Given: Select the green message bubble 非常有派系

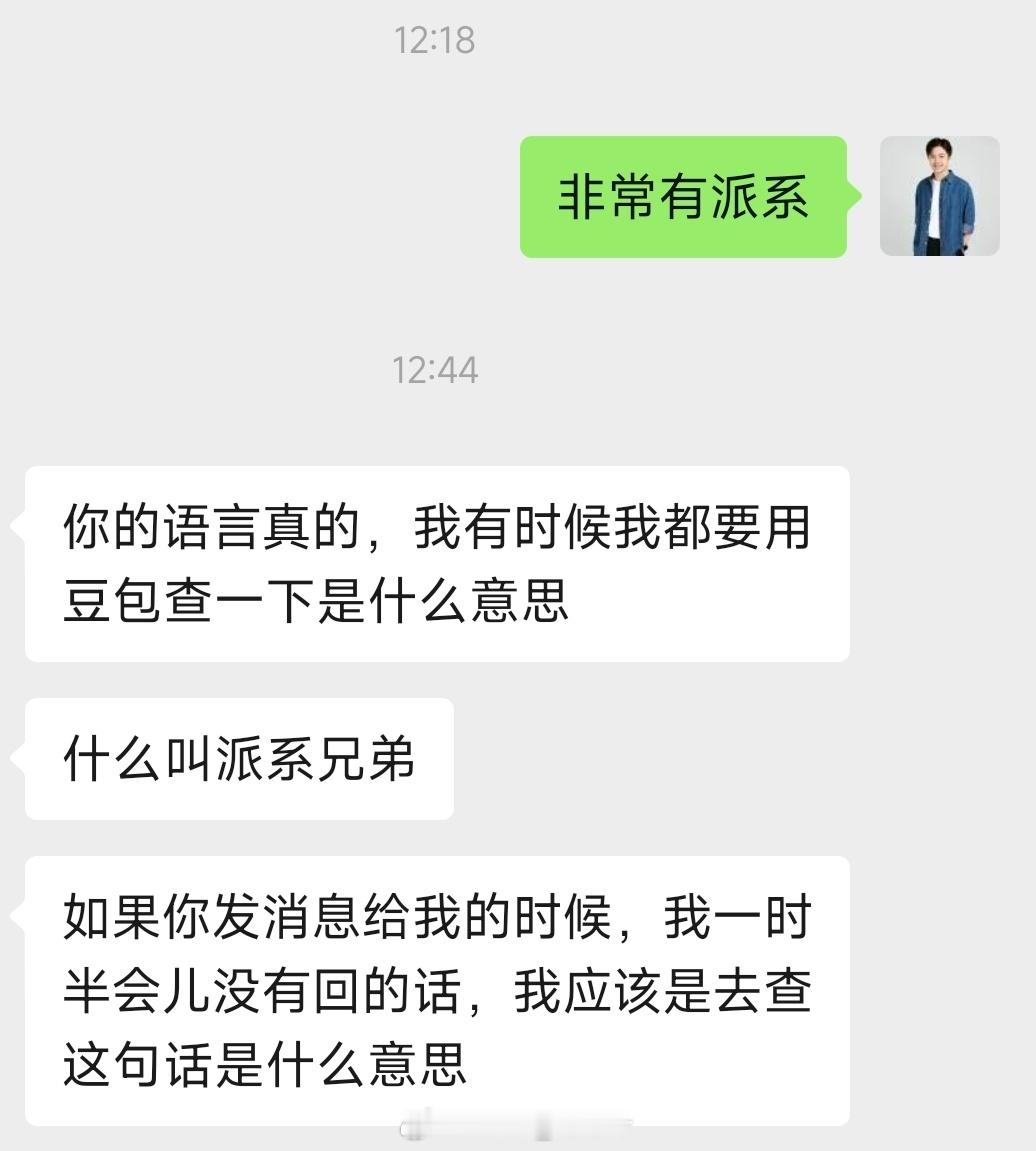Looking at the screenshot, I should [x=684, y=197].
